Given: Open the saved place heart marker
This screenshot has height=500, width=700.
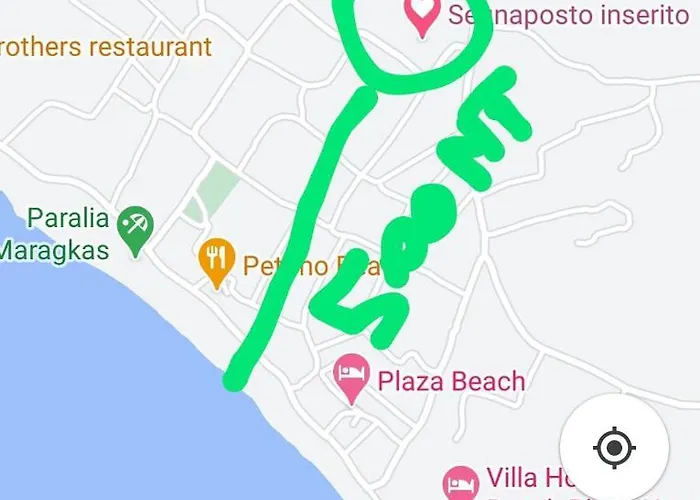Looking at the screenshot, I should (x=423, y=14).
